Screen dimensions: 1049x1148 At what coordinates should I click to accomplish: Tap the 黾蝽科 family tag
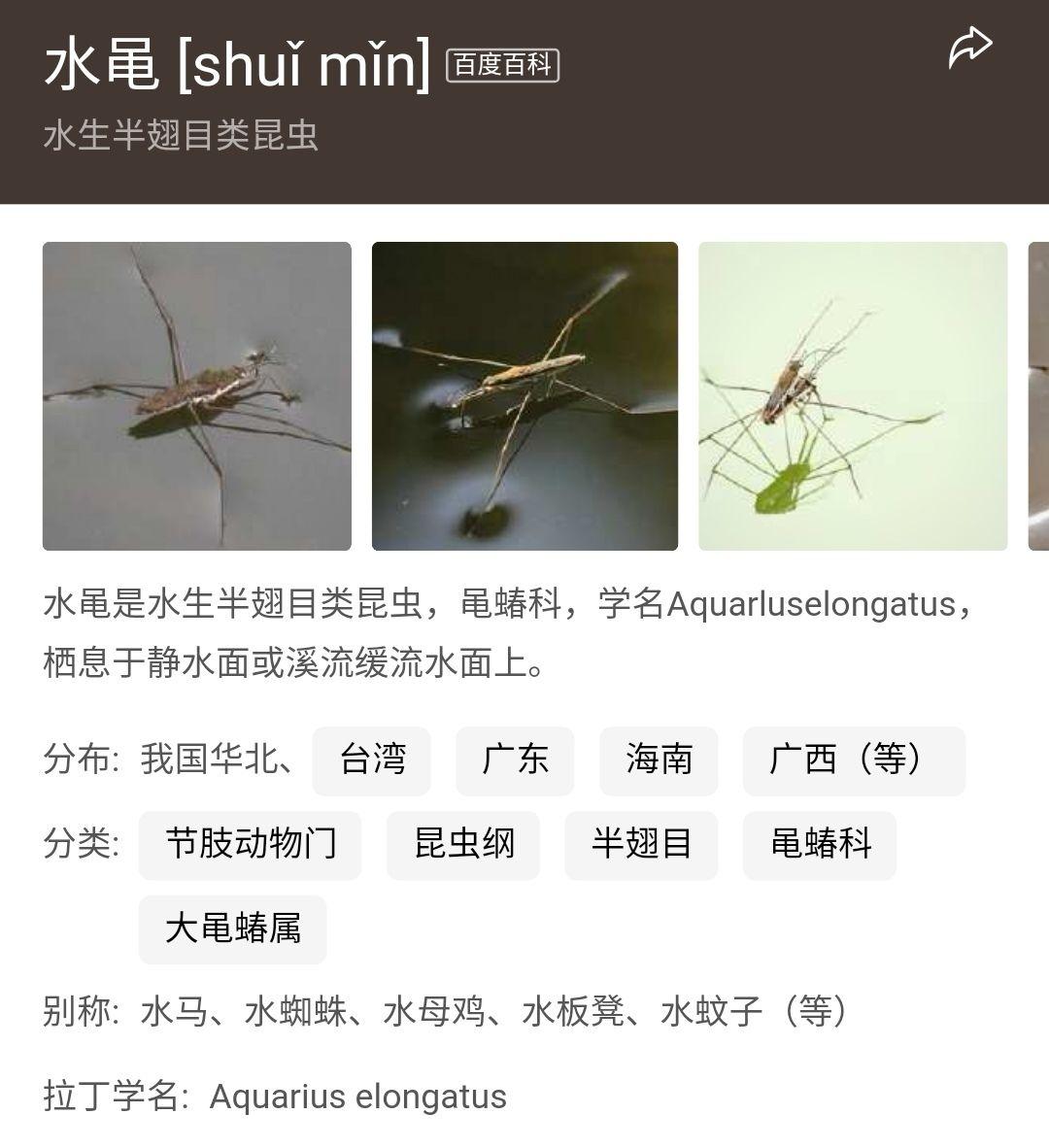[x=819, y=845]
